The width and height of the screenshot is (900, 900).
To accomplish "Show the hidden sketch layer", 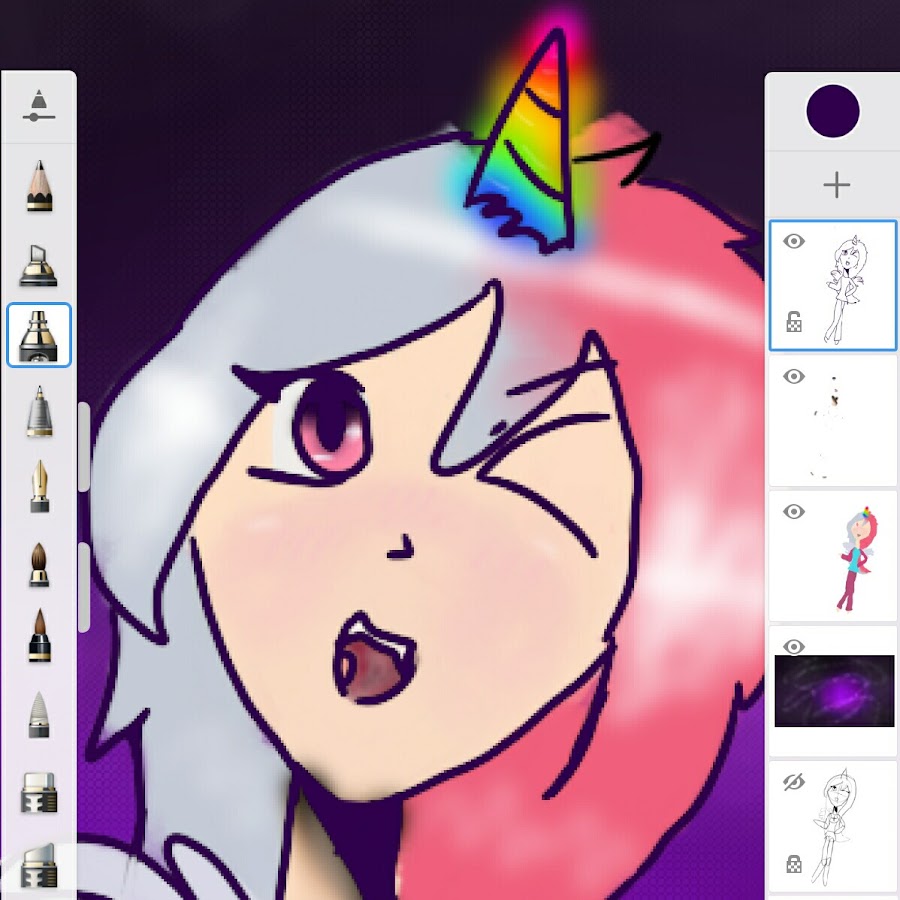I will (x=794, y=782).
